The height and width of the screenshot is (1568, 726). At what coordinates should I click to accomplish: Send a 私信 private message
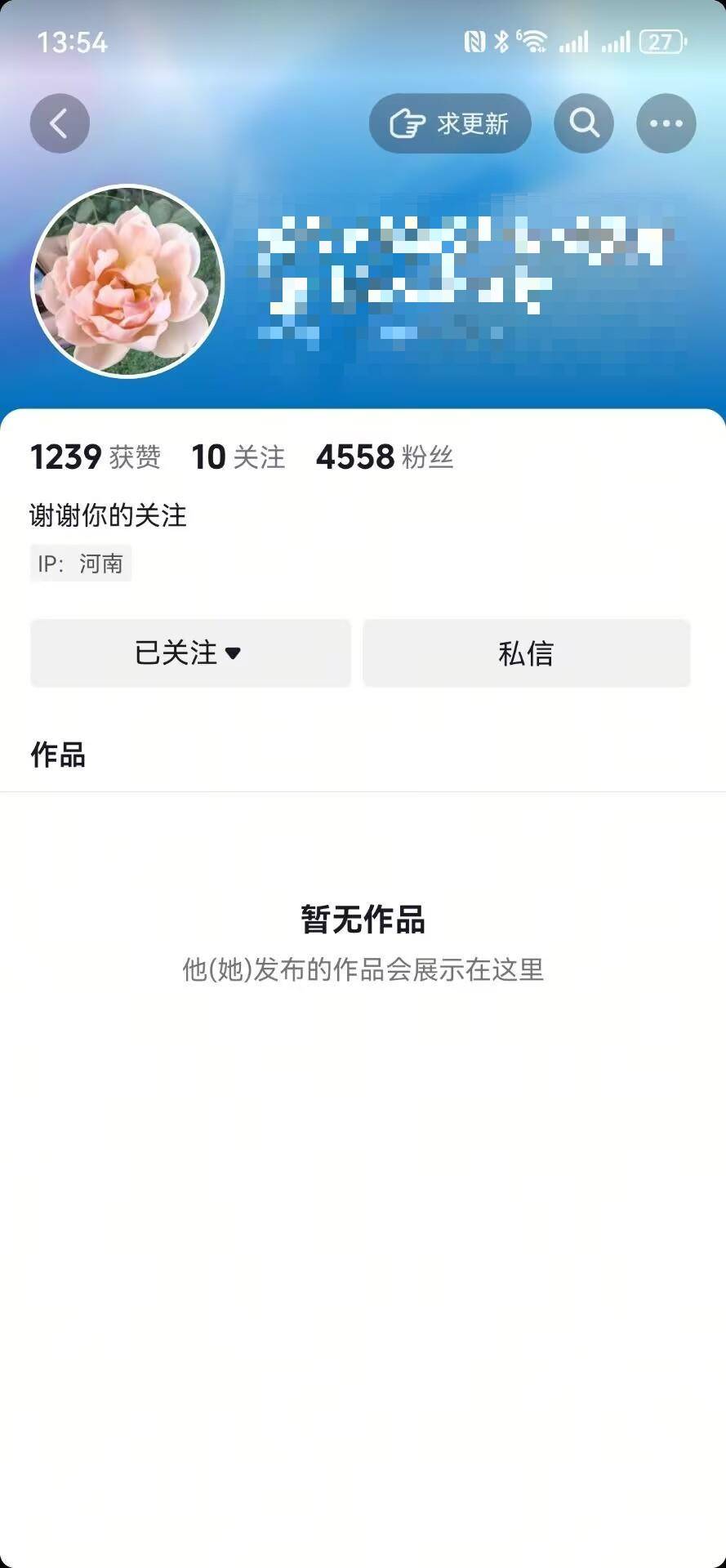click(527, 653)
